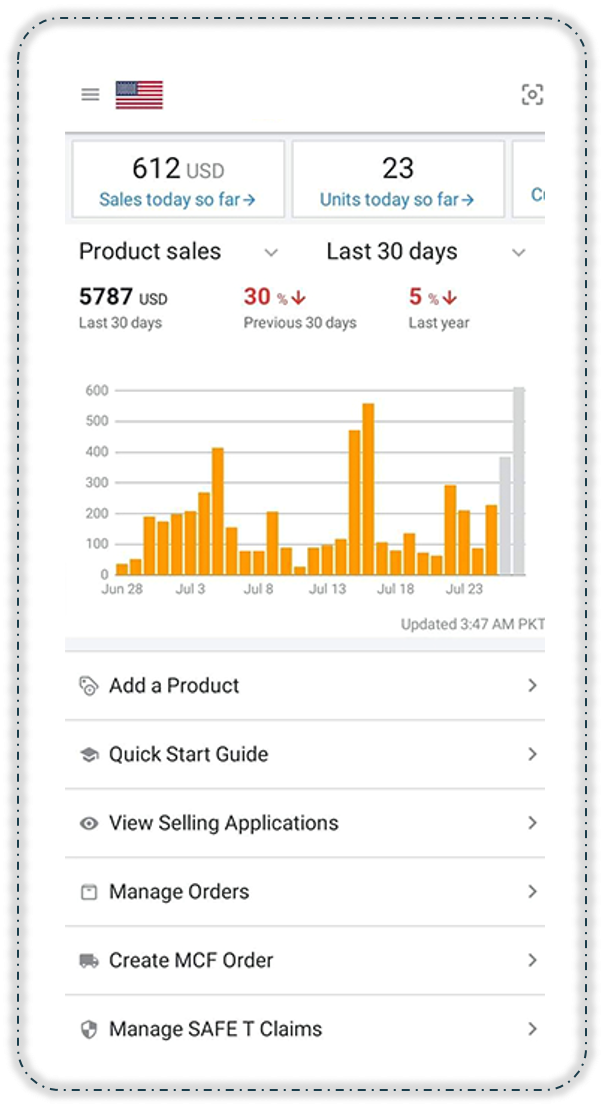Open Manage SAFE T Claims
The width and height of the screenshot is (604, 1108).
click(x=305, y=1029)
